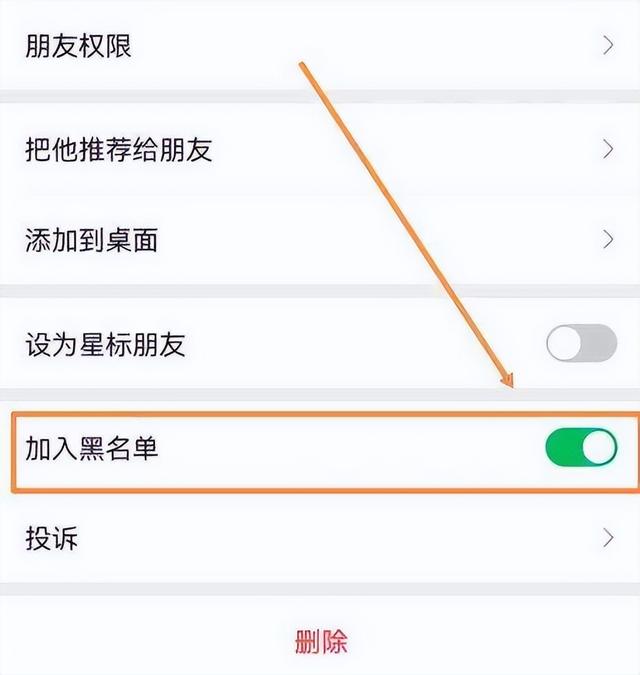Open 把他推荐给朋友 option
640x675 pixels.
click(x=320, y=150)
